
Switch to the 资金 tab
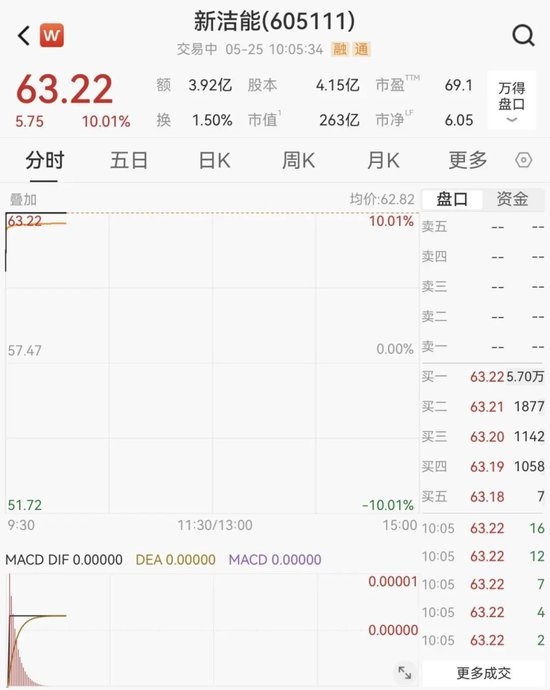(513, 199)
